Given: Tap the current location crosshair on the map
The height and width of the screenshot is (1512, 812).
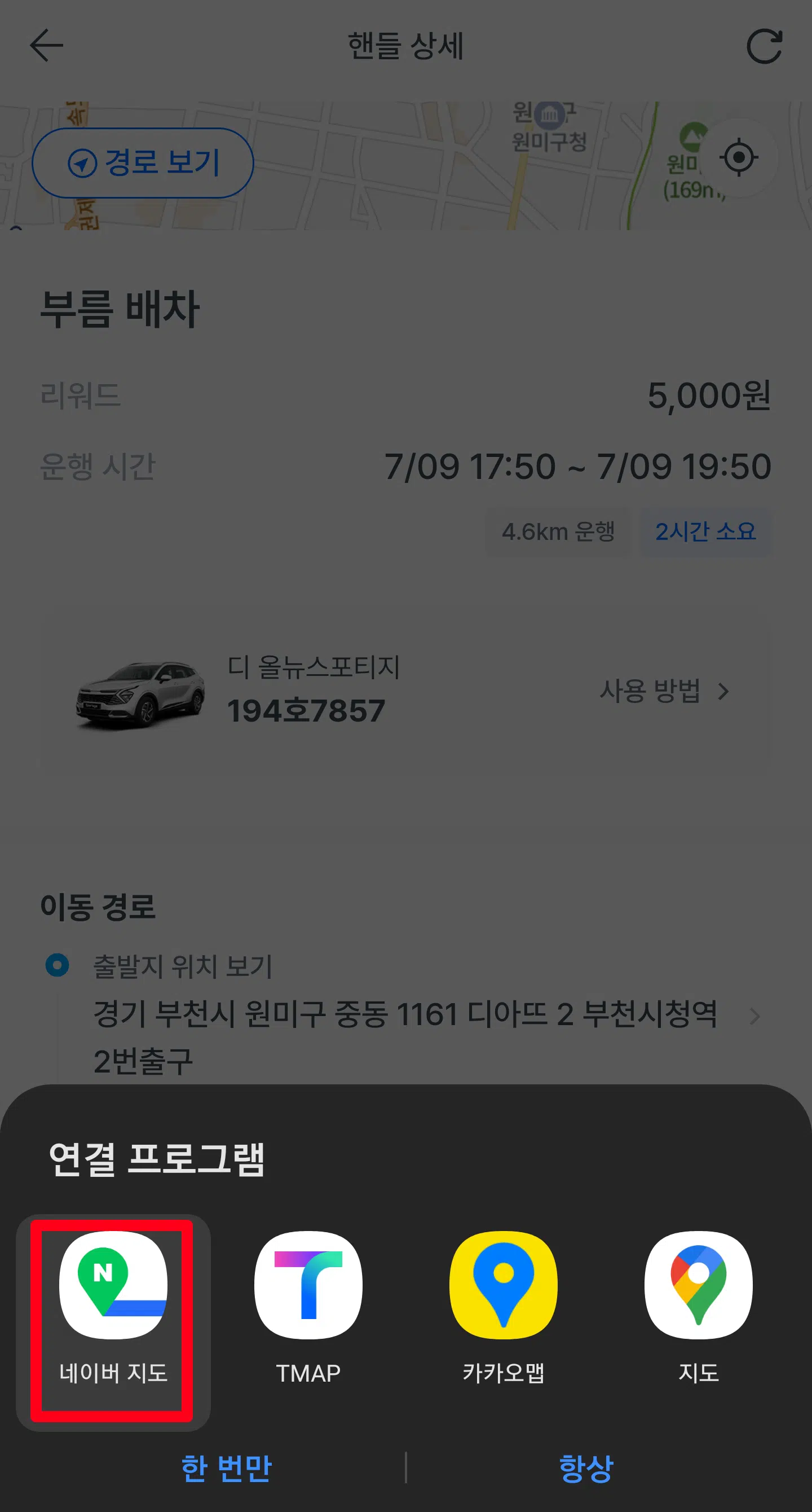Looking at the screenshot, I should 740,156.
